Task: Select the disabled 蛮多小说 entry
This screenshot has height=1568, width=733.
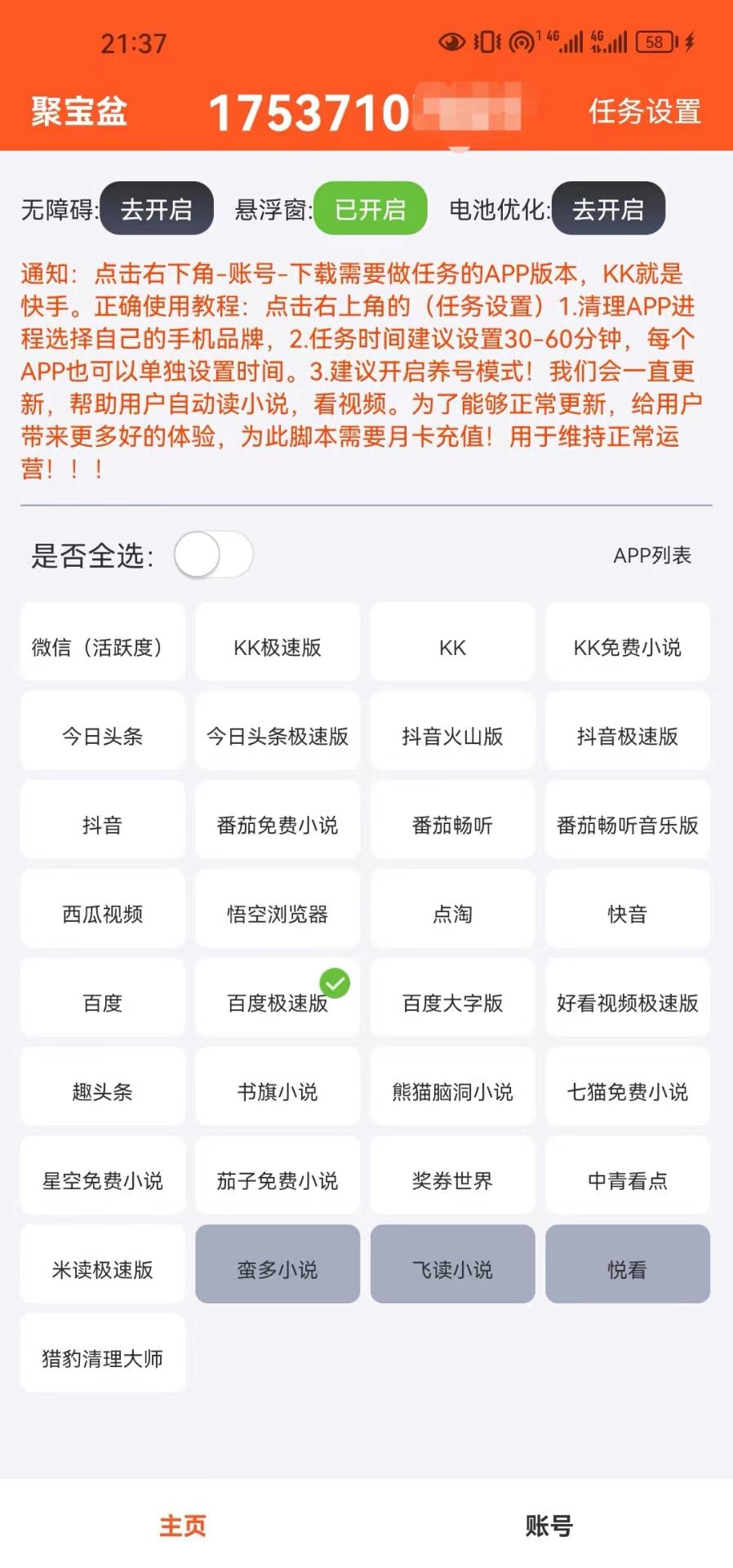Action: coord(278,1264)
